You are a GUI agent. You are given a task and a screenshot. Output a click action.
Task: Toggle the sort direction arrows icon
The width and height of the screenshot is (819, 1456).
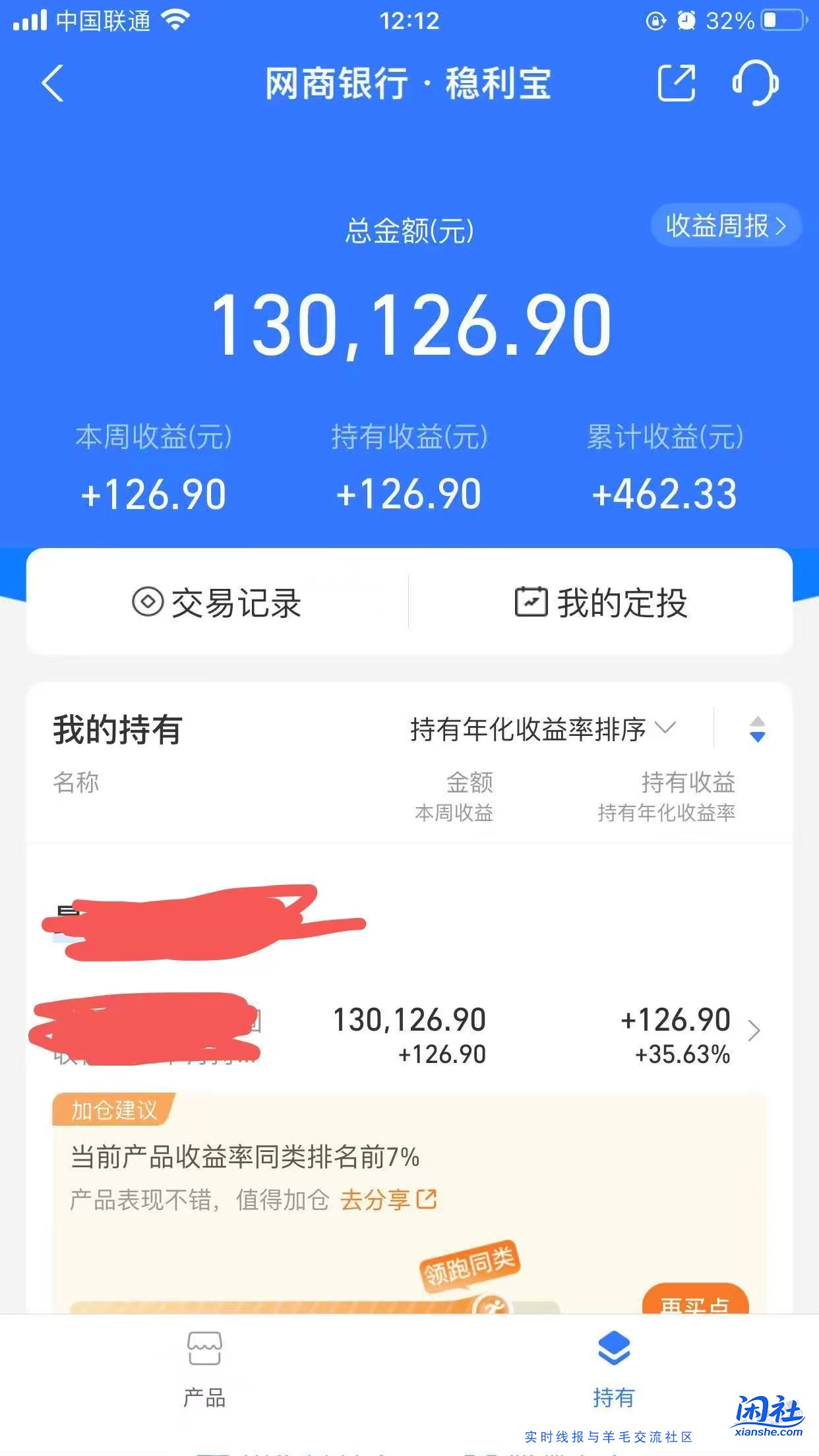click(x=756, y=729)
